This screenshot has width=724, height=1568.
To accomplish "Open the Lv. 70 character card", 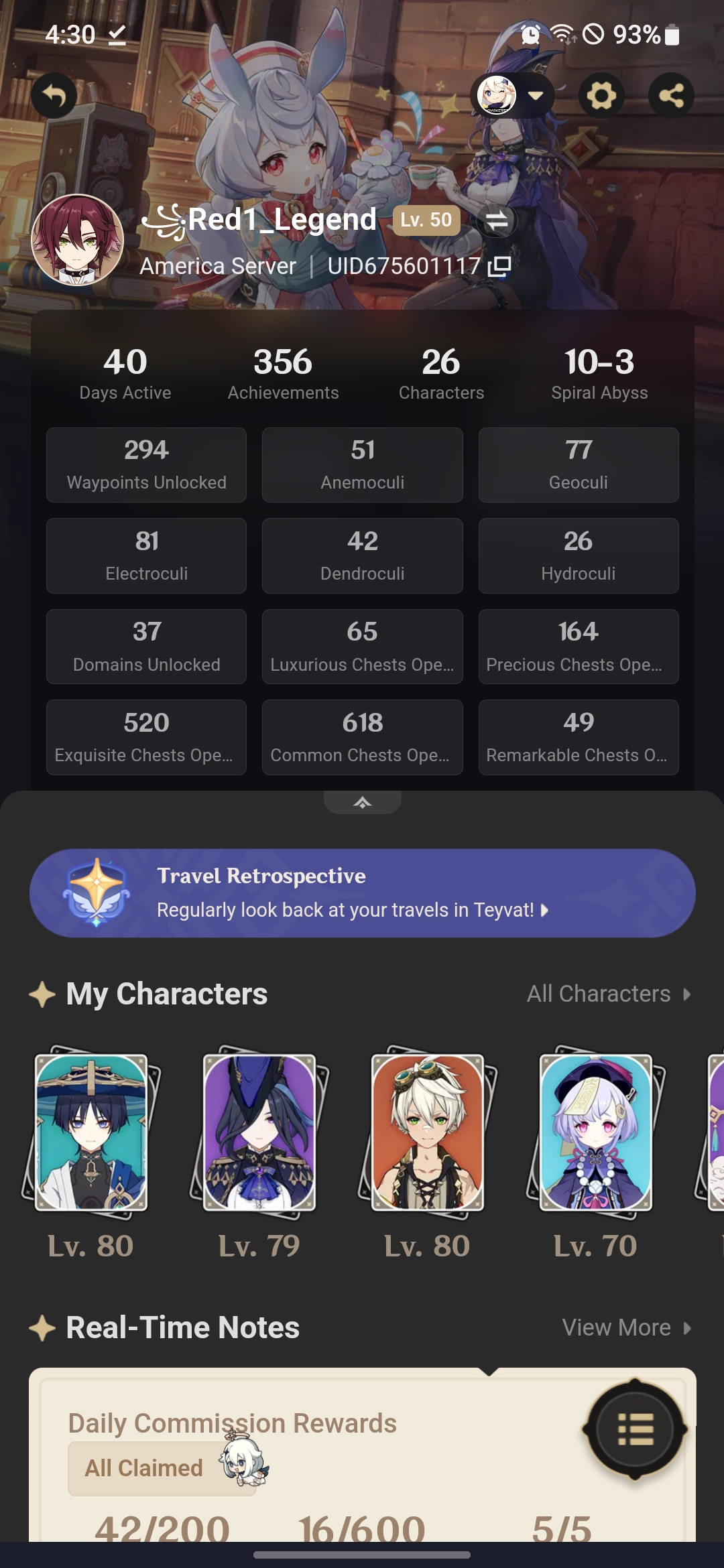I will coord(596,1132).
